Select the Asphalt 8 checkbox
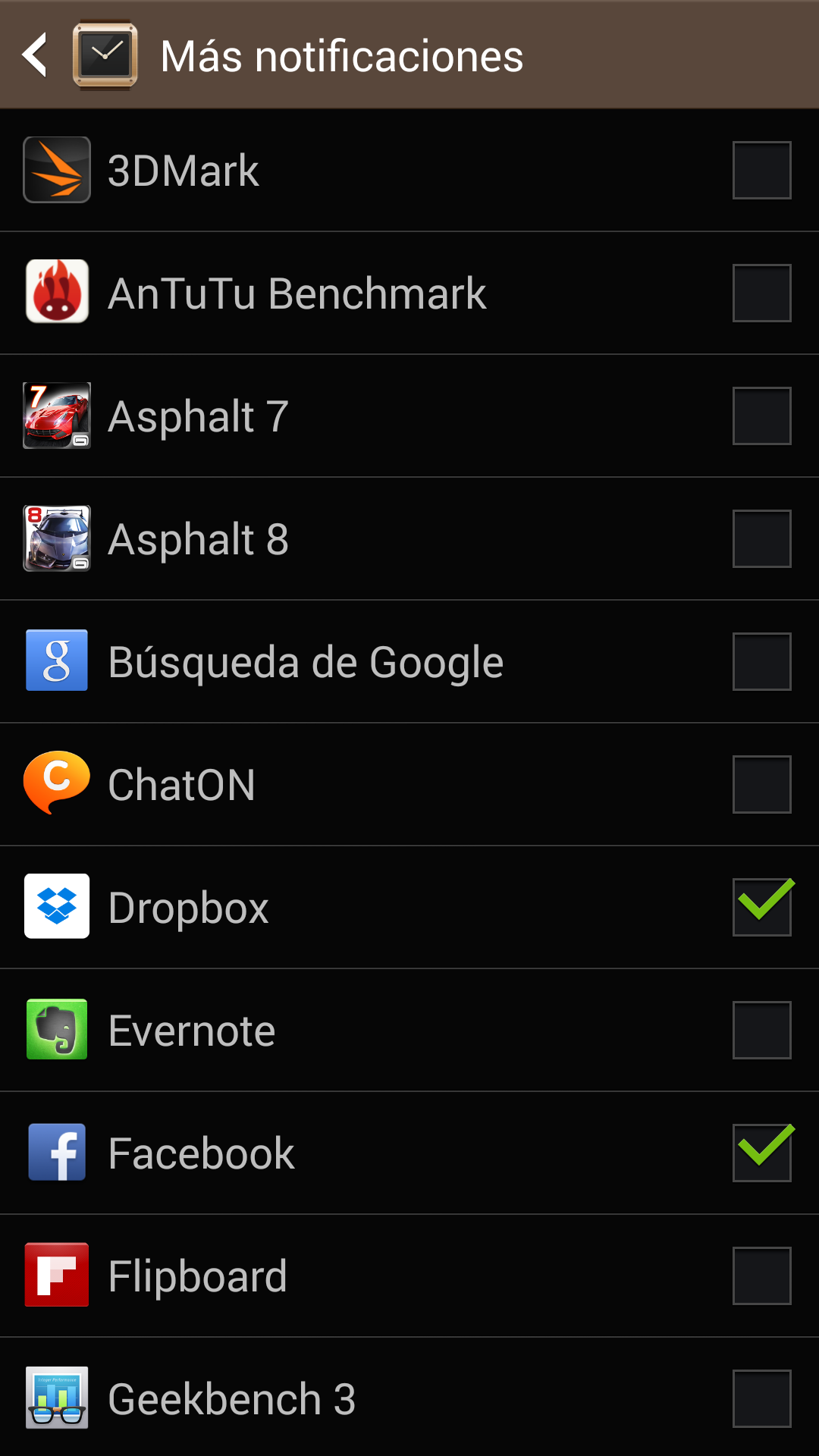The height and width of the screenshot is (1456, 819). pos(761,538)
